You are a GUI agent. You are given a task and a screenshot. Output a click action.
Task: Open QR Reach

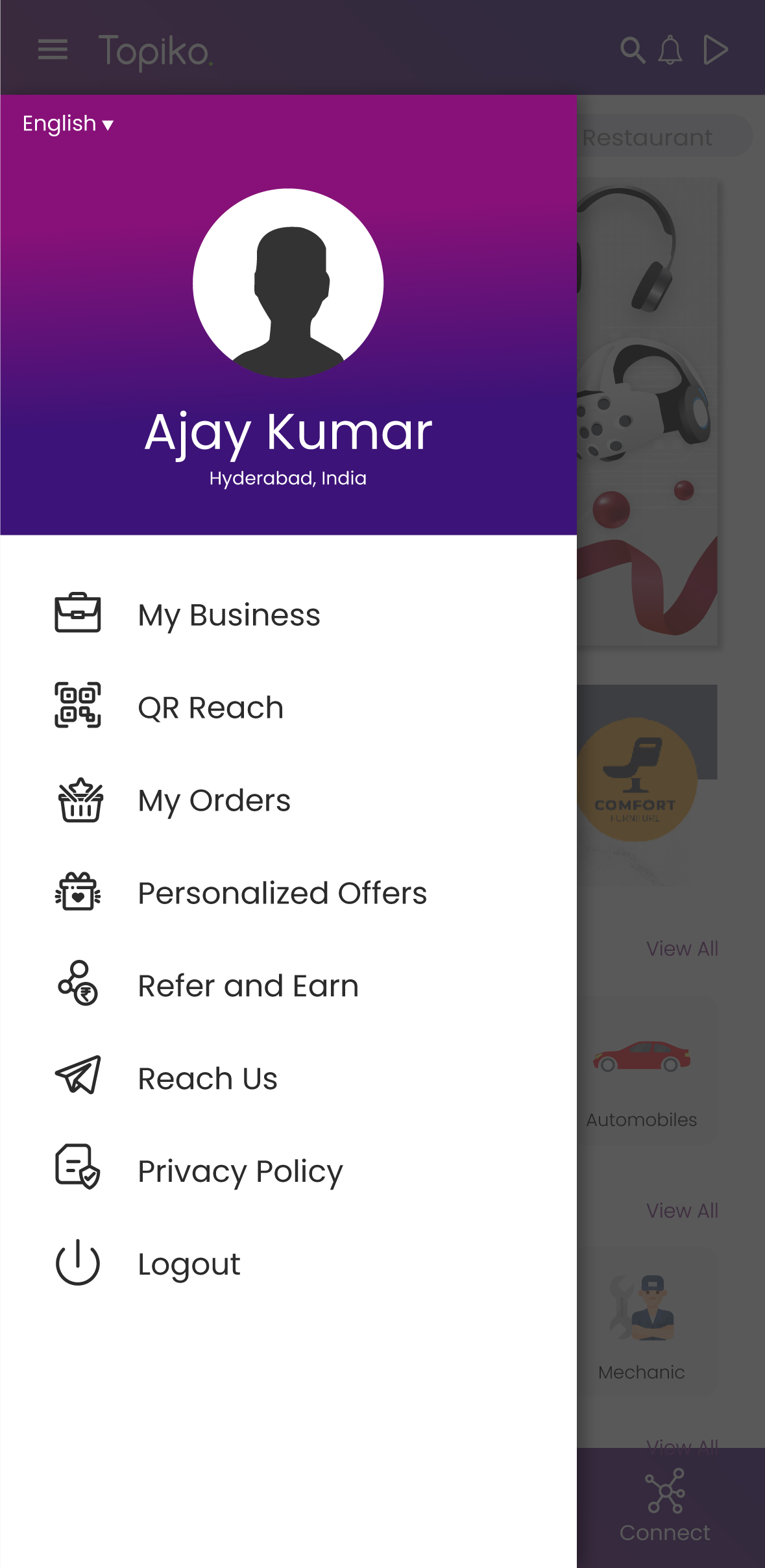210,707
